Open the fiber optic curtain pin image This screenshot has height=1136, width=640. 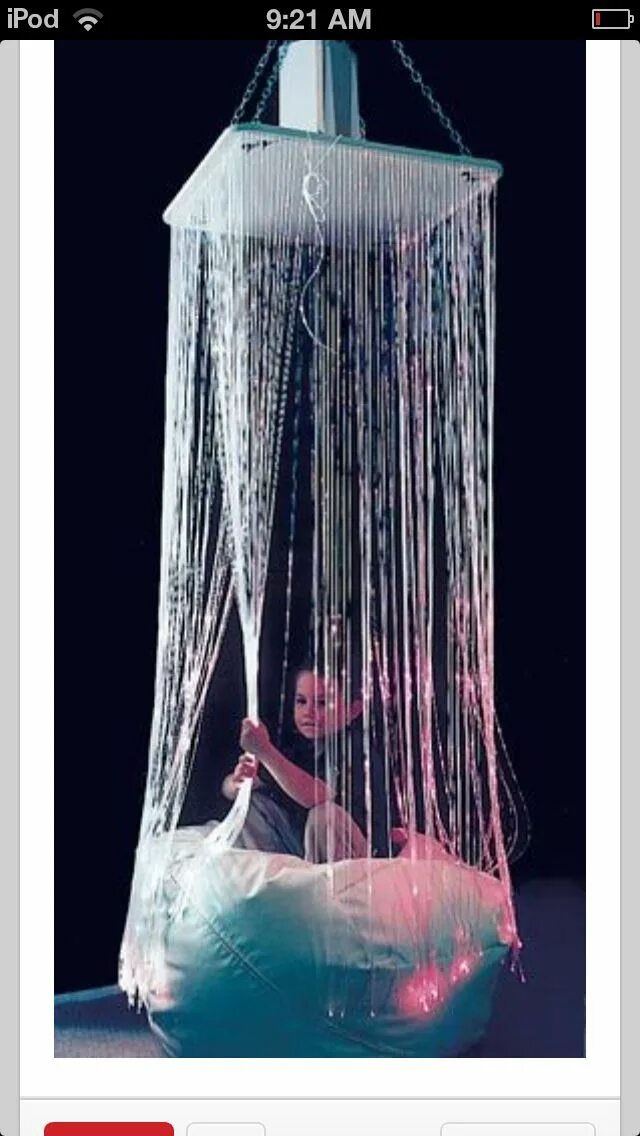(320, 548)
